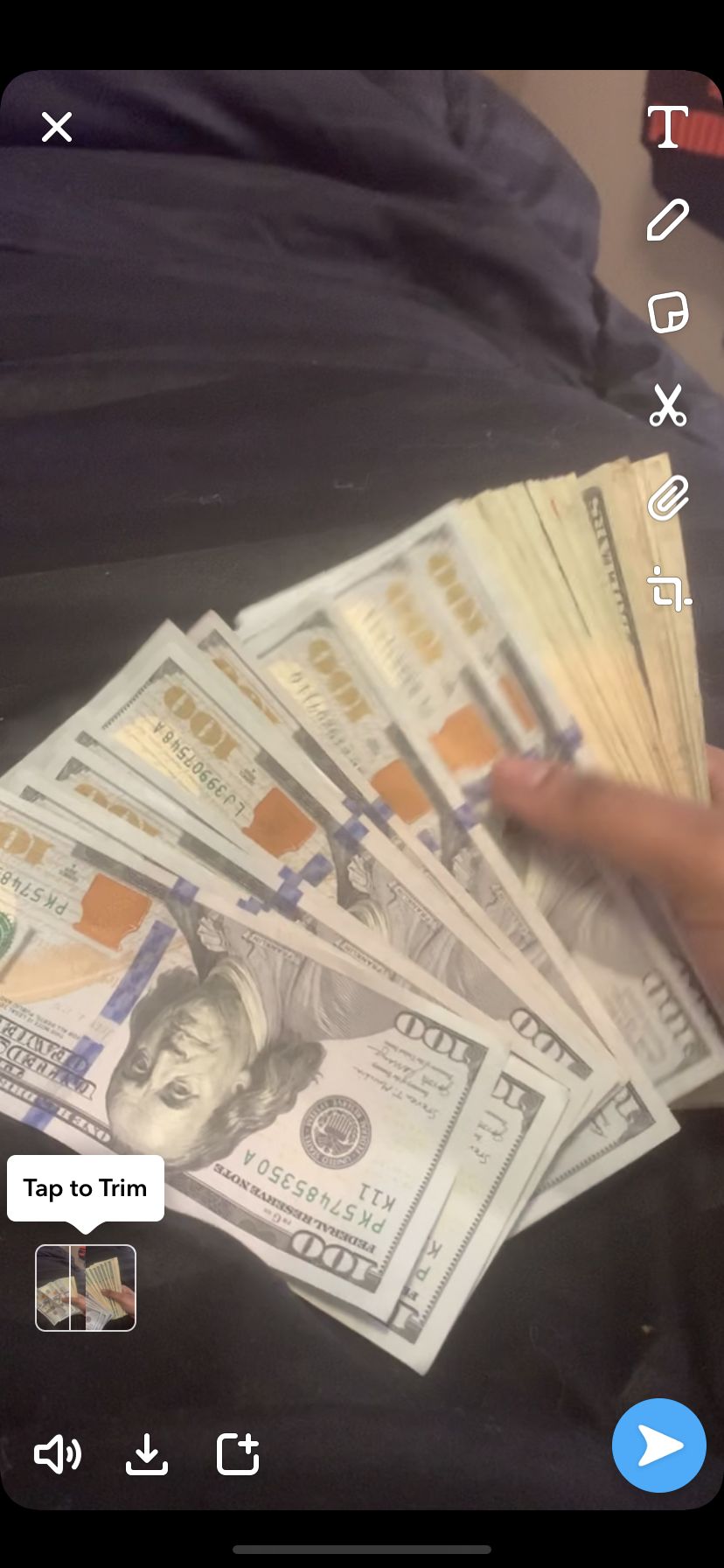Open the crop and rotate tool

669,589
